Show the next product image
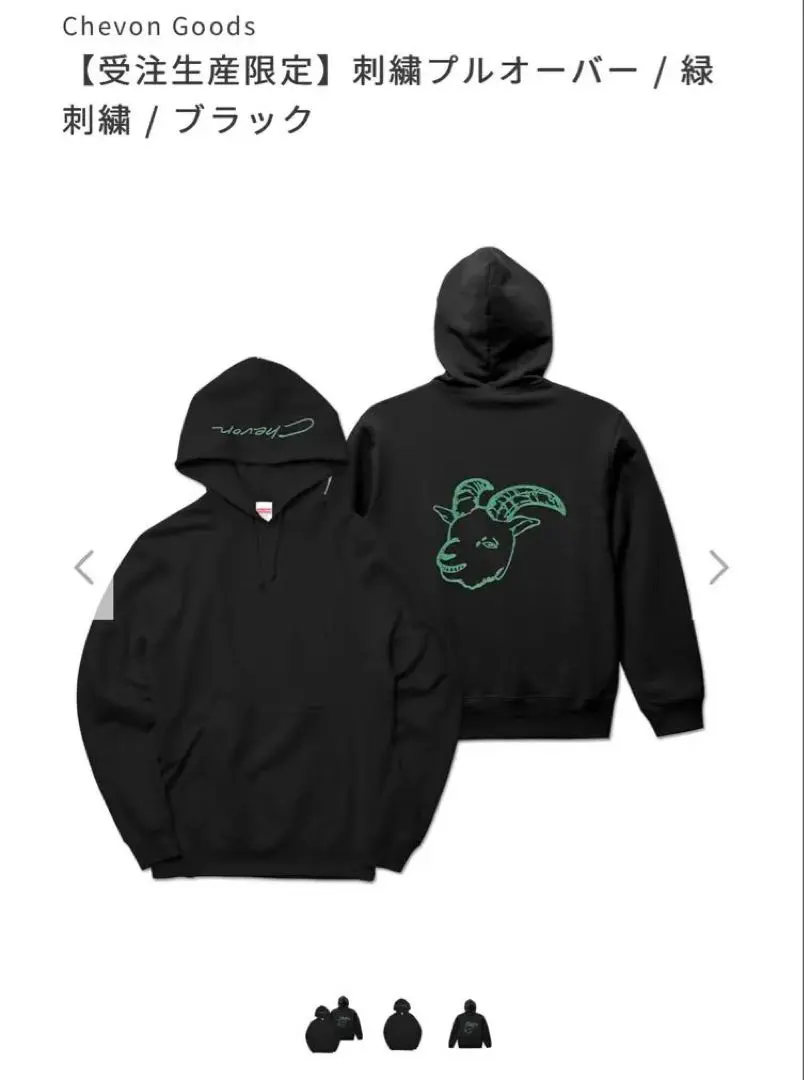 pos(718,567)
